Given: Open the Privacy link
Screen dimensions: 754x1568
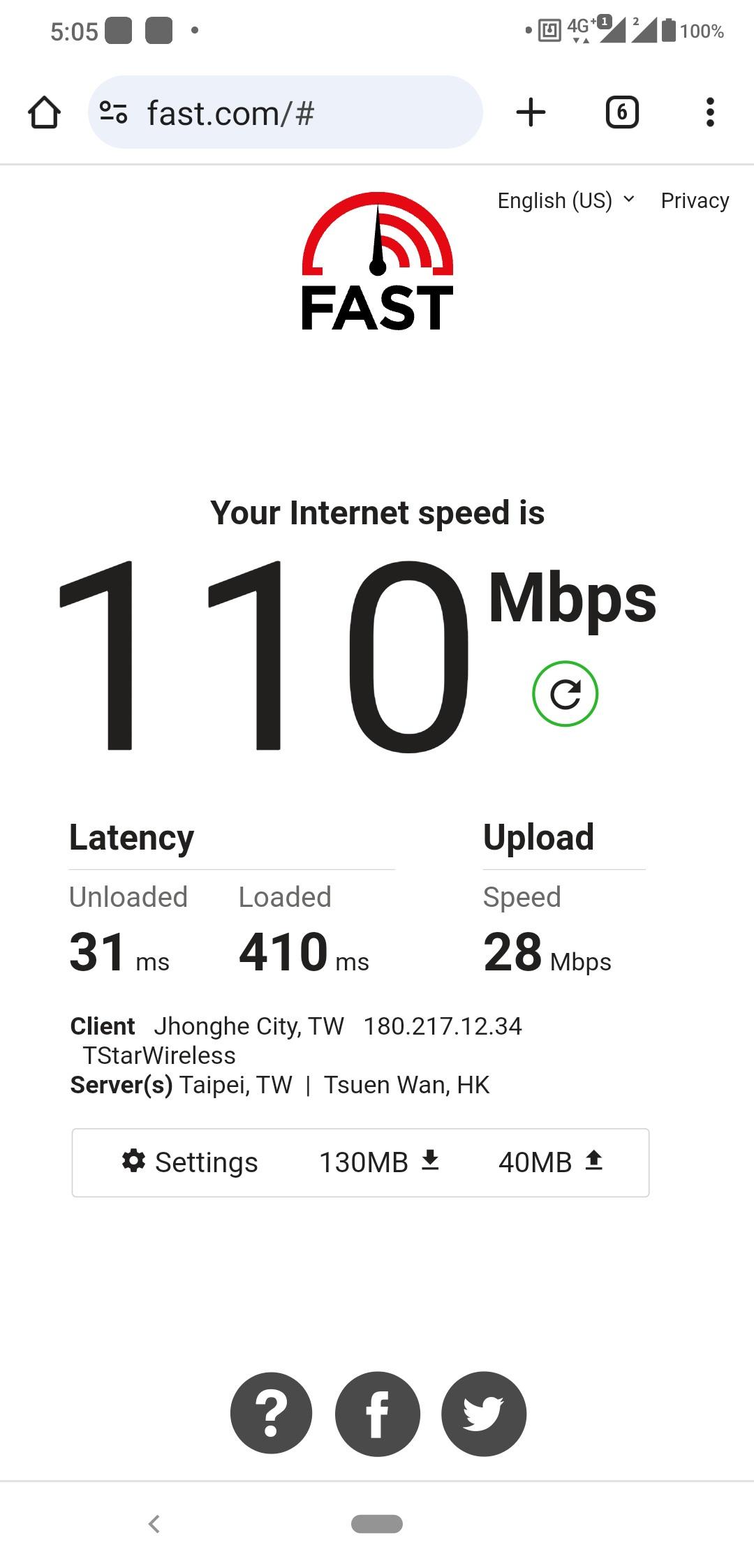Looking at the screenshot, I should 695,200.
